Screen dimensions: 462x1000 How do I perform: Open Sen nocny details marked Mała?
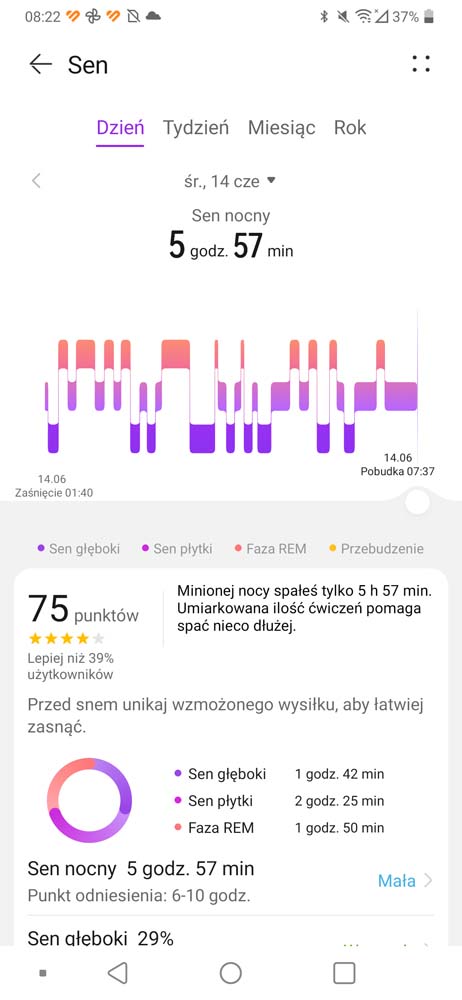[405, 881]
